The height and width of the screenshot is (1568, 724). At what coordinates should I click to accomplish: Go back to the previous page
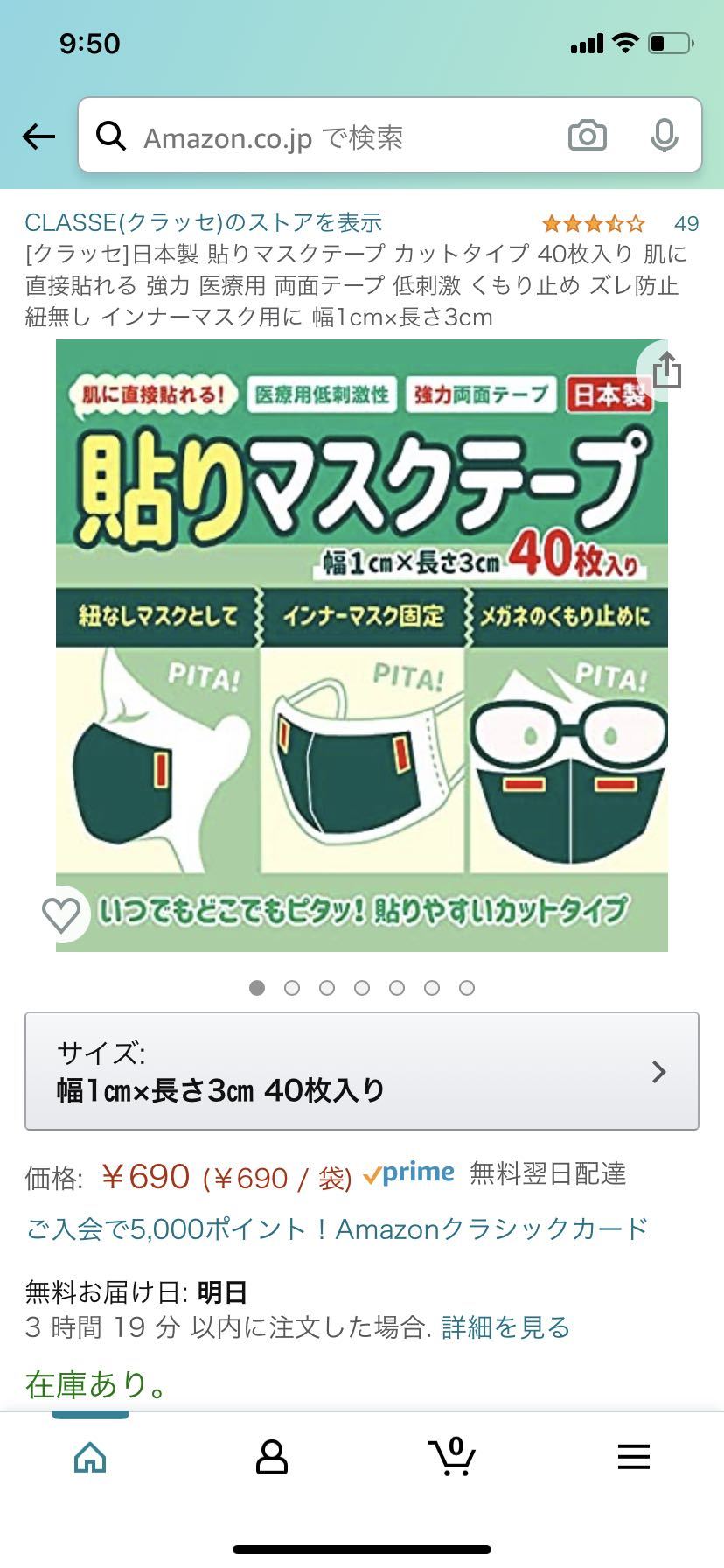tap(38, 136)
